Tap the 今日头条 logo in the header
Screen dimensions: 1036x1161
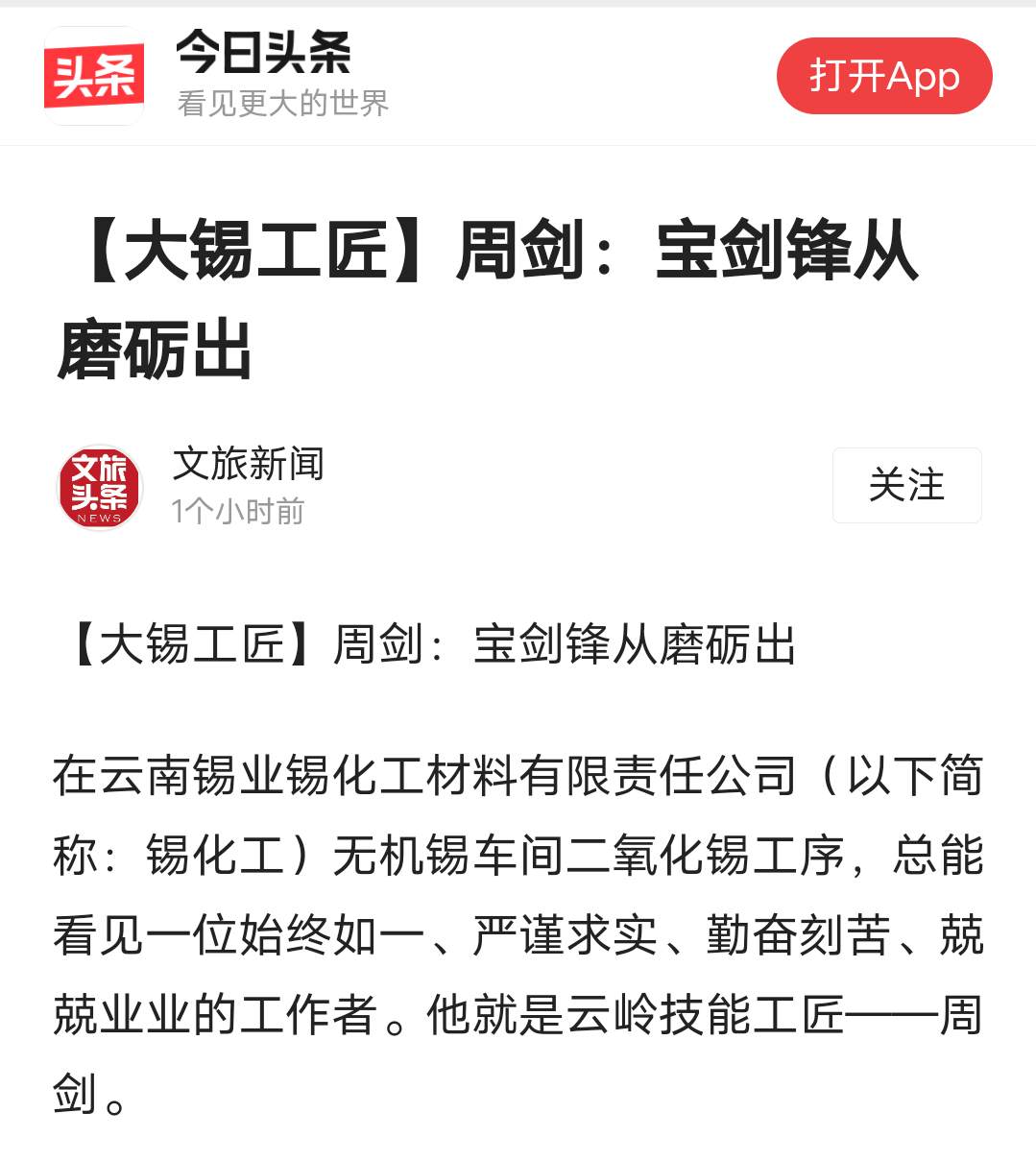94,76
